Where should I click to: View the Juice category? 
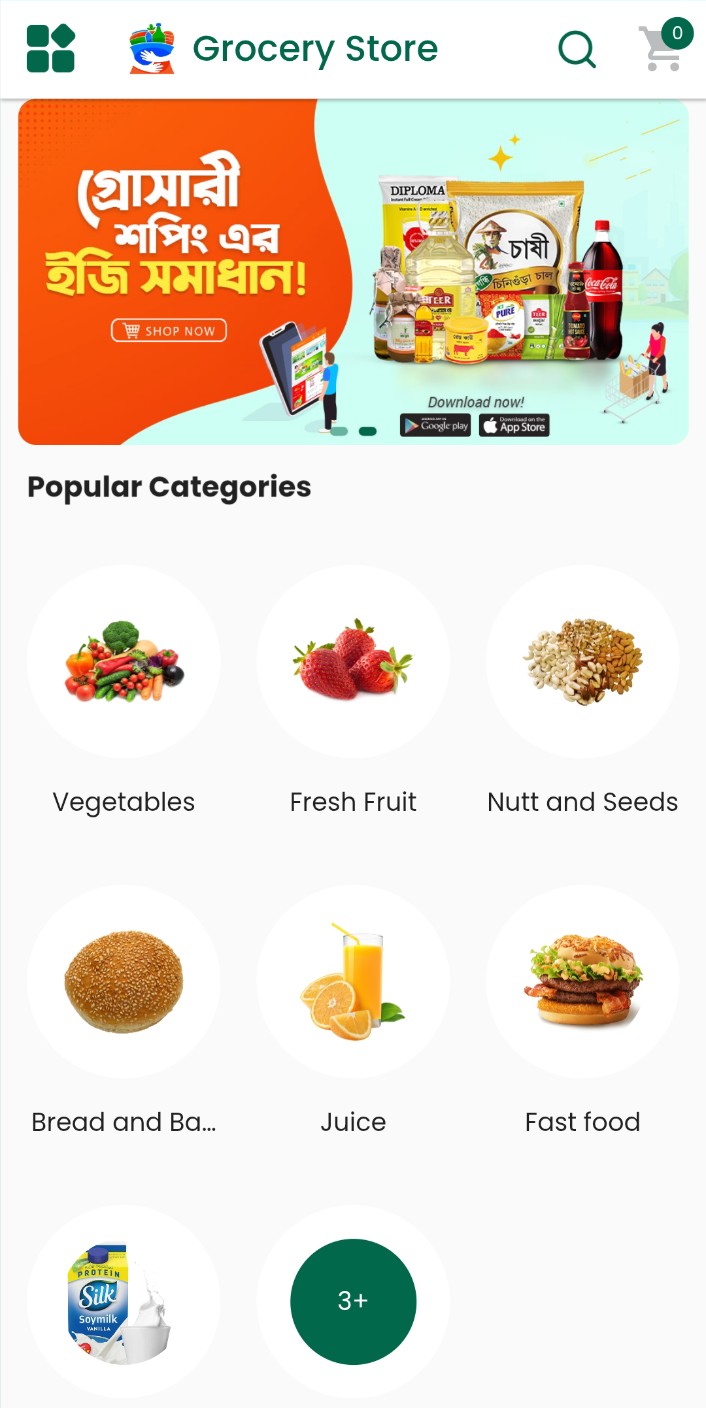pyautogui.click(x=353, y=982)
